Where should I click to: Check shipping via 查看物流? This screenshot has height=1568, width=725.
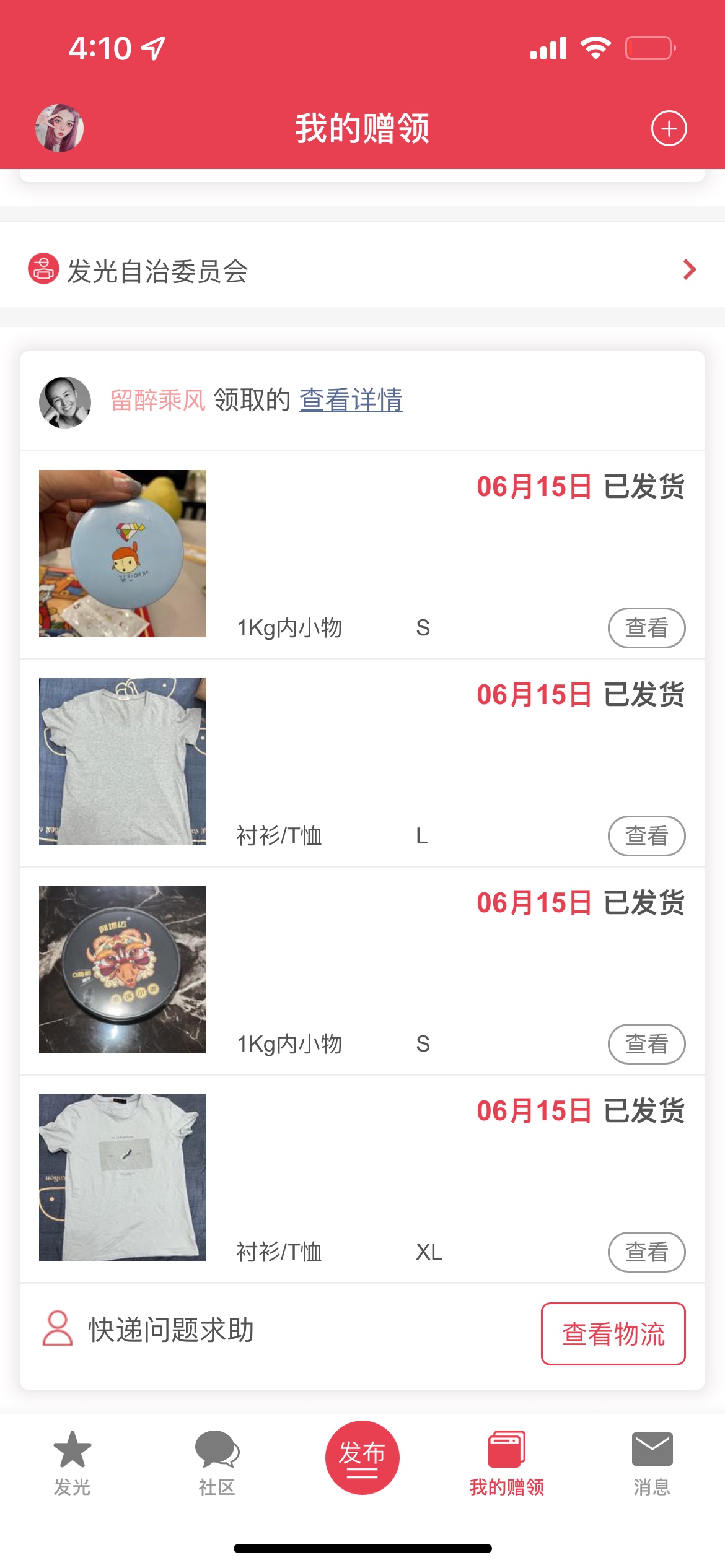coord(613,1334)
